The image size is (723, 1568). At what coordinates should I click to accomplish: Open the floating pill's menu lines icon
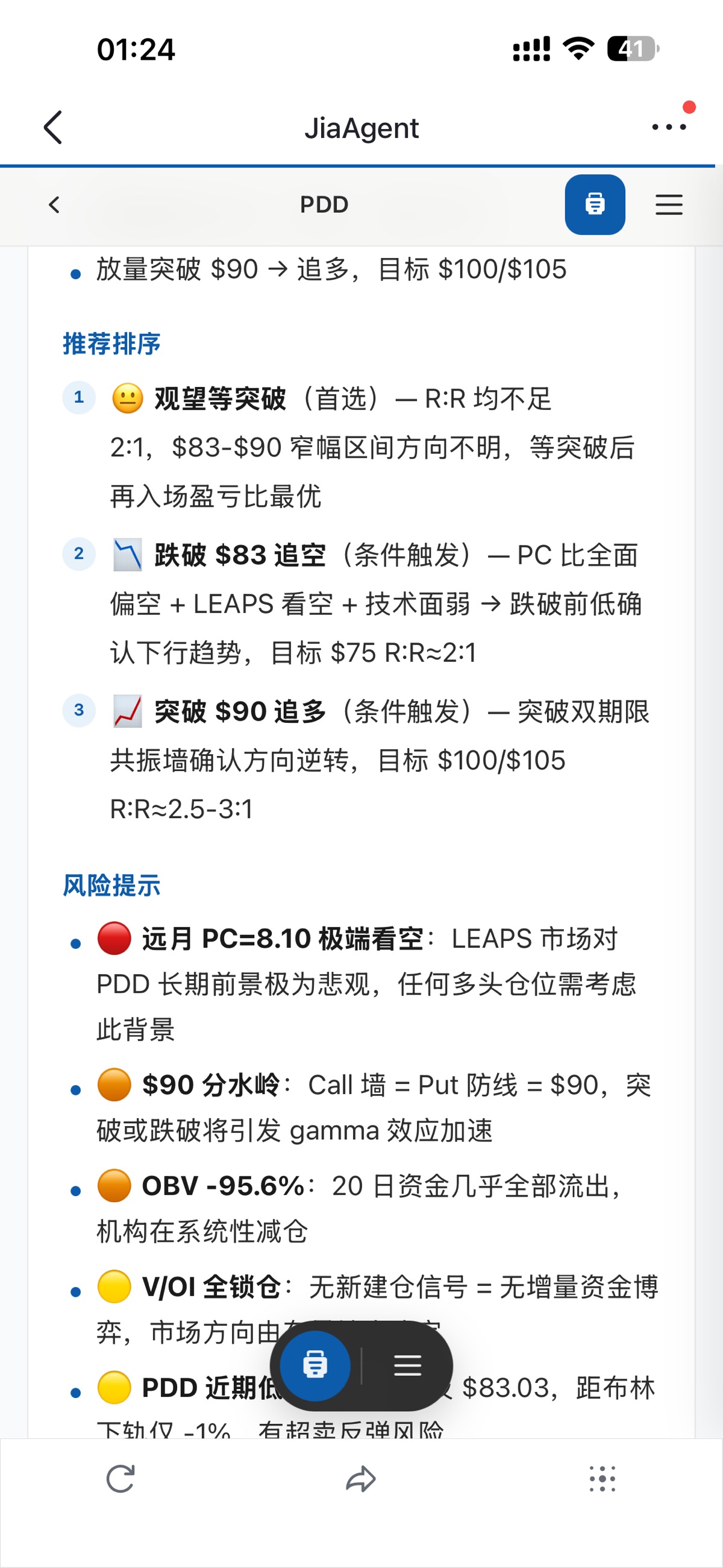pos(407,1365)
